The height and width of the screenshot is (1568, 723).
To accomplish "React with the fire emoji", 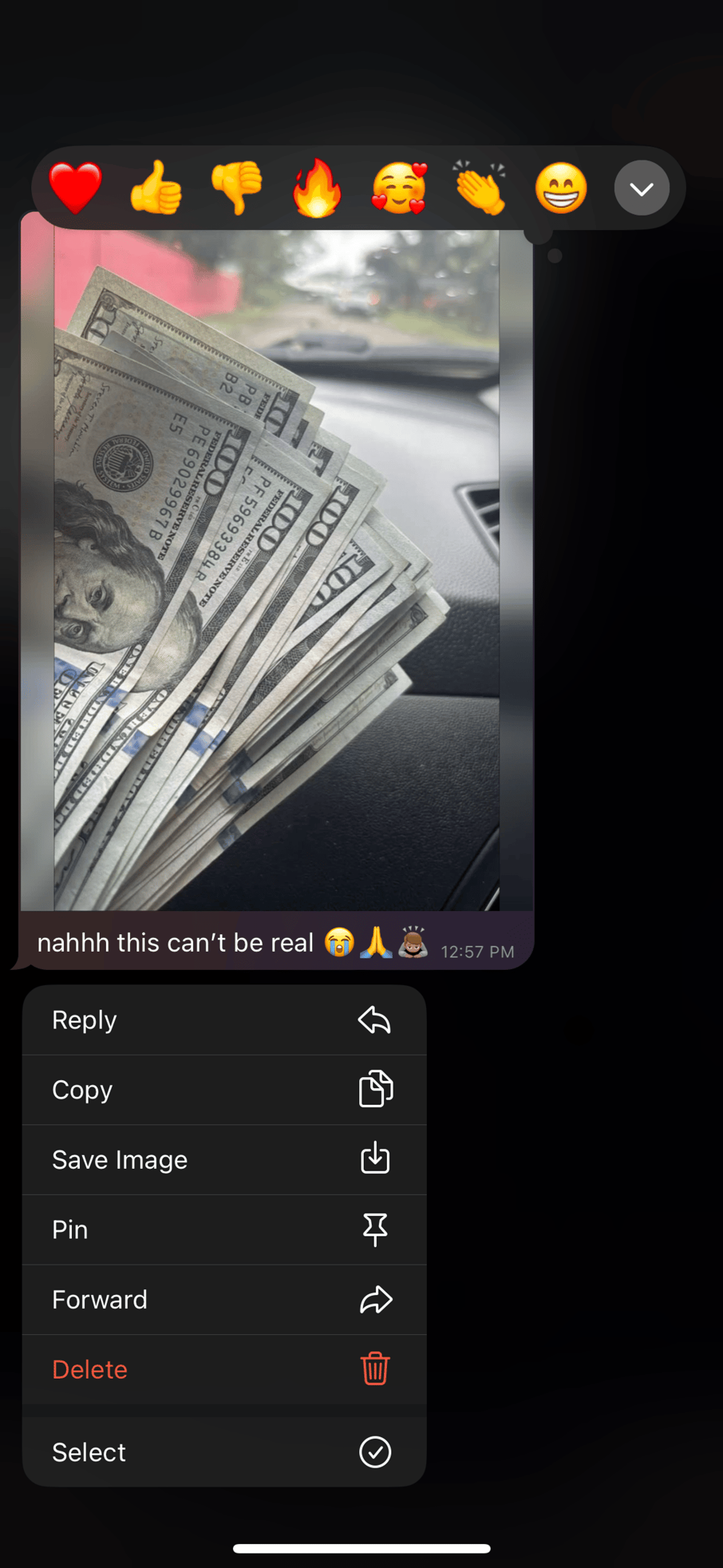I will (x=317, y=188).
